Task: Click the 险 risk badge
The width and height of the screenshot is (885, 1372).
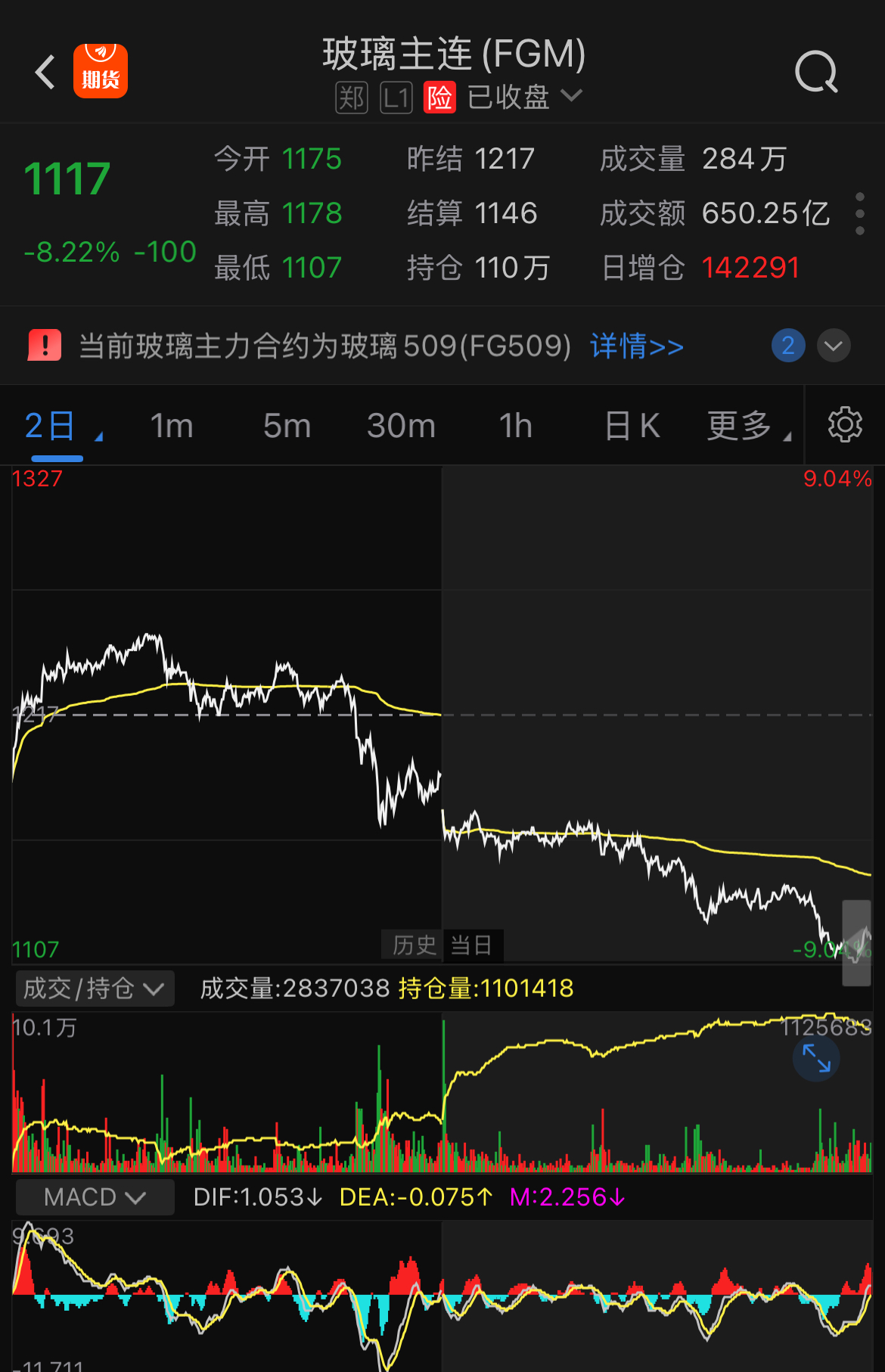Action: tap(440, 98)
